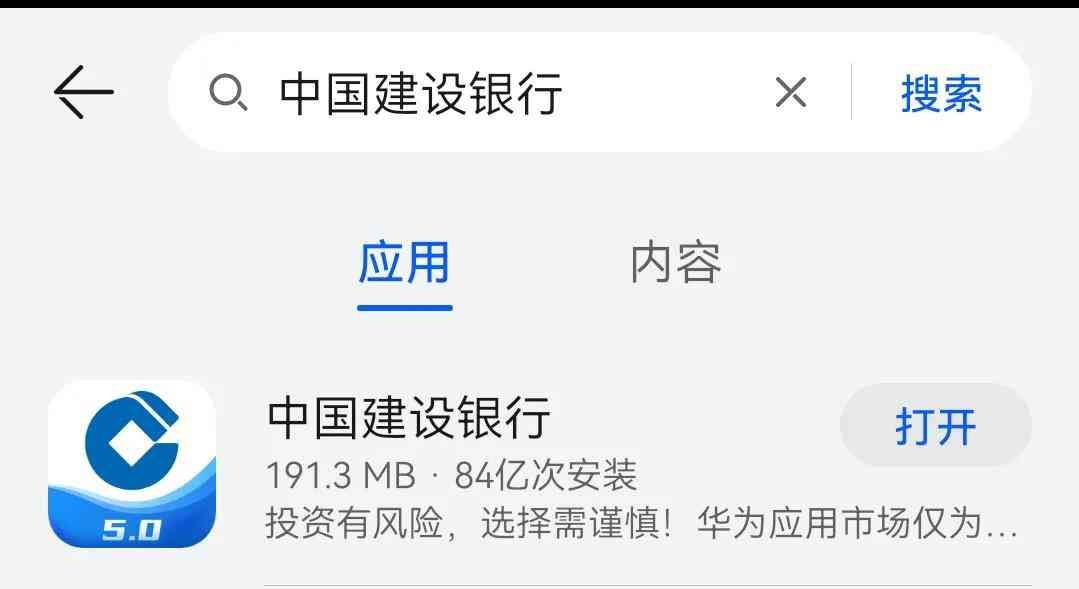Clear the search text with the X
Viewport: 1079px width, 589px height.
[x=790, y=93]
